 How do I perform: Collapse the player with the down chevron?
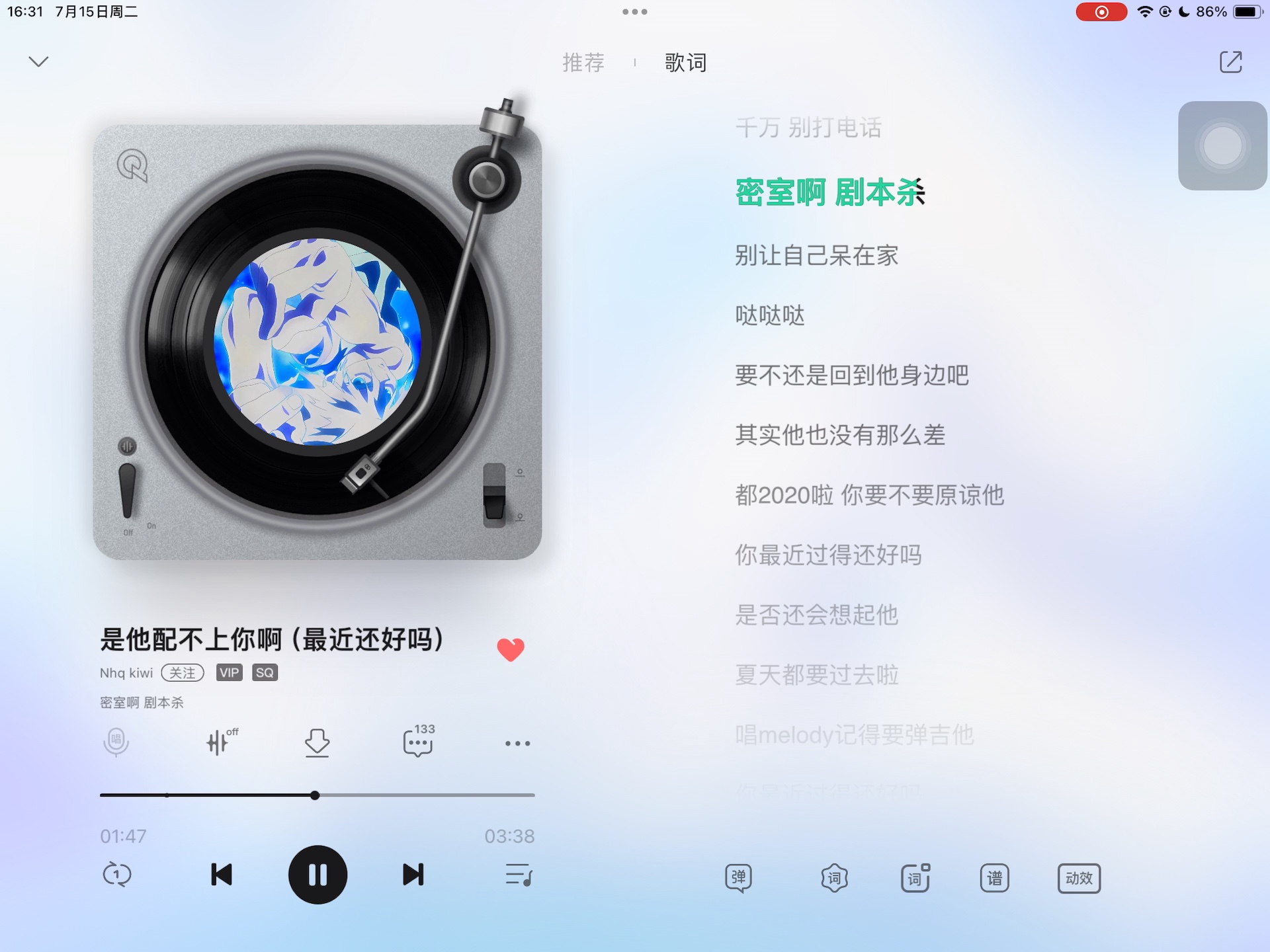pos(38,61)
